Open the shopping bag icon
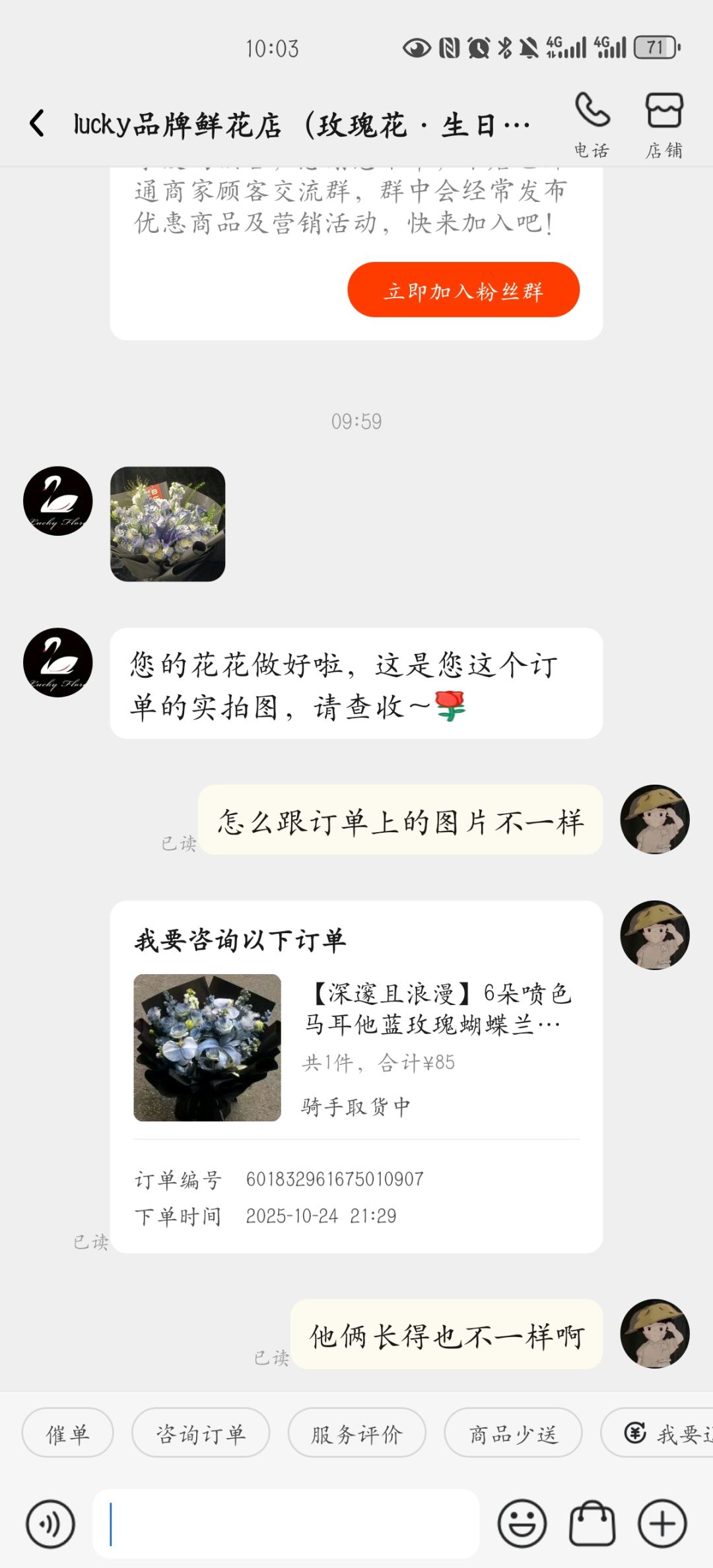 pyautogui.click(x=592, y=1524)
